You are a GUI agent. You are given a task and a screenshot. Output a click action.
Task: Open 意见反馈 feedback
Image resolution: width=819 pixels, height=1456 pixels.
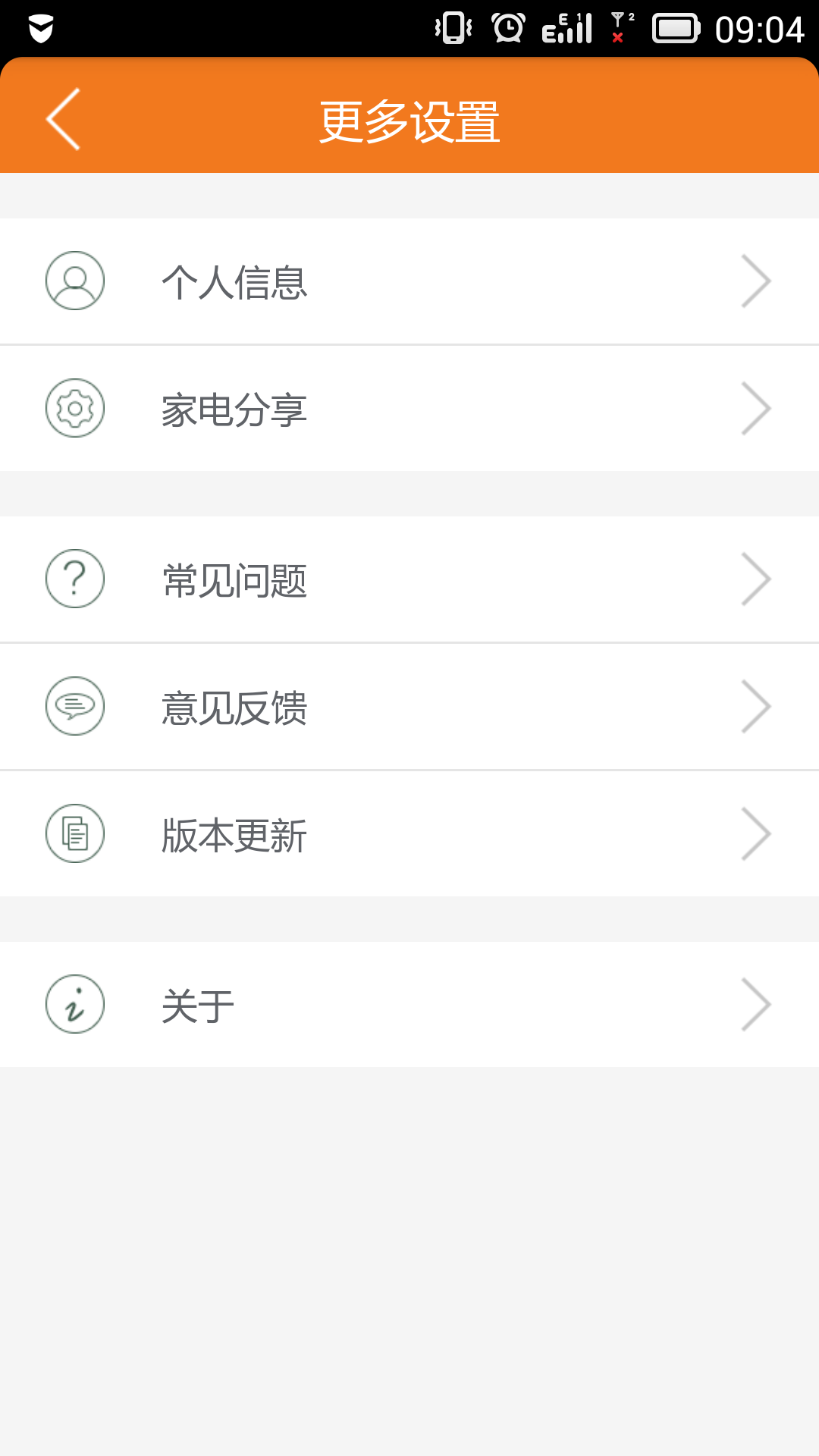tap(409, 707)
